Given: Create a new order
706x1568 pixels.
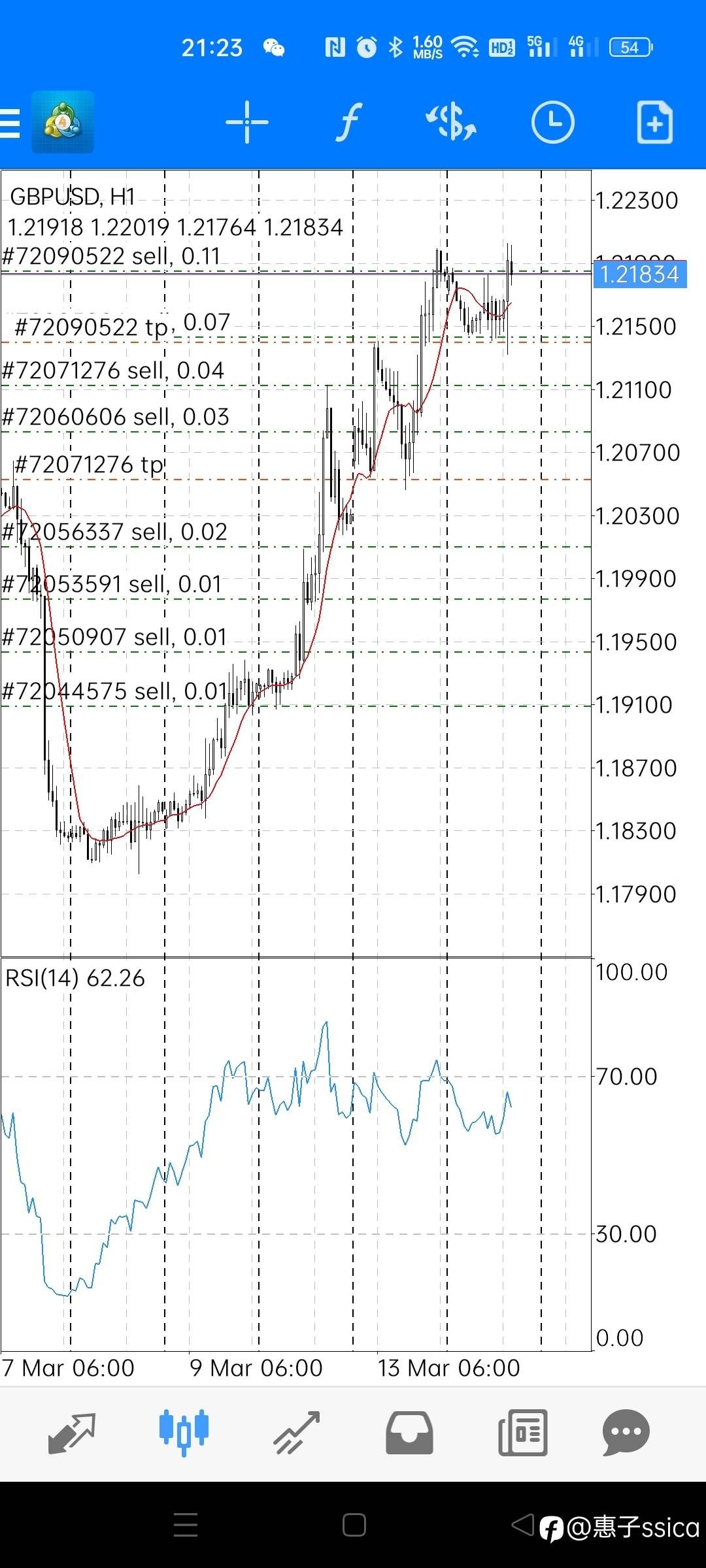Looking at the screenshot, I should [654, 122].
